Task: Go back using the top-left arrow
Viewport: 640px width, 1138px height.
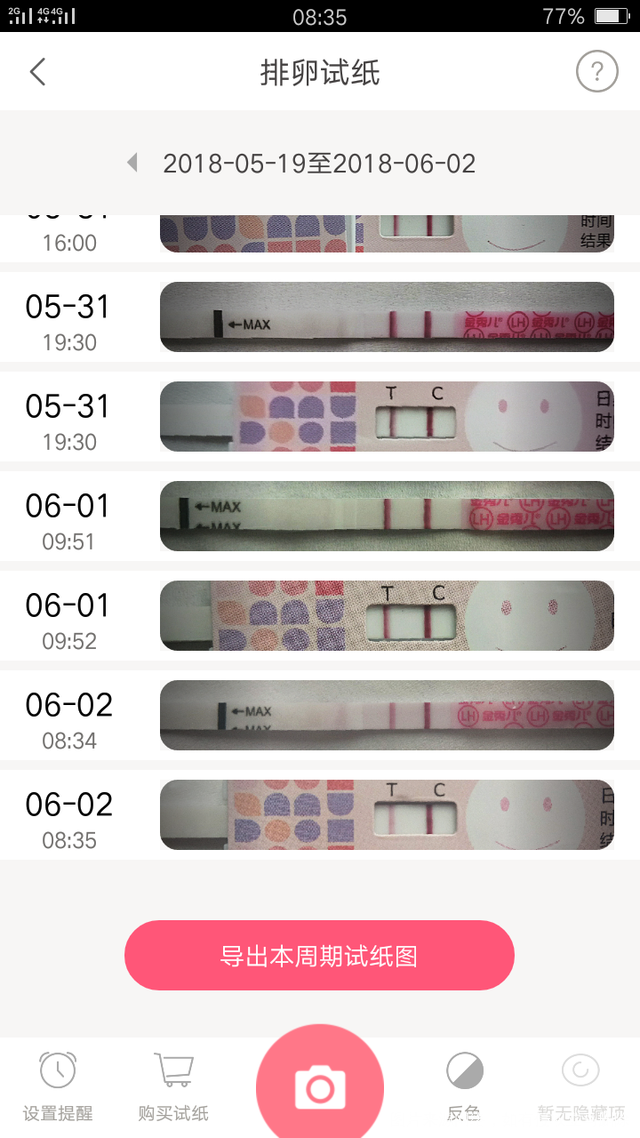Action: pos(38,72)
